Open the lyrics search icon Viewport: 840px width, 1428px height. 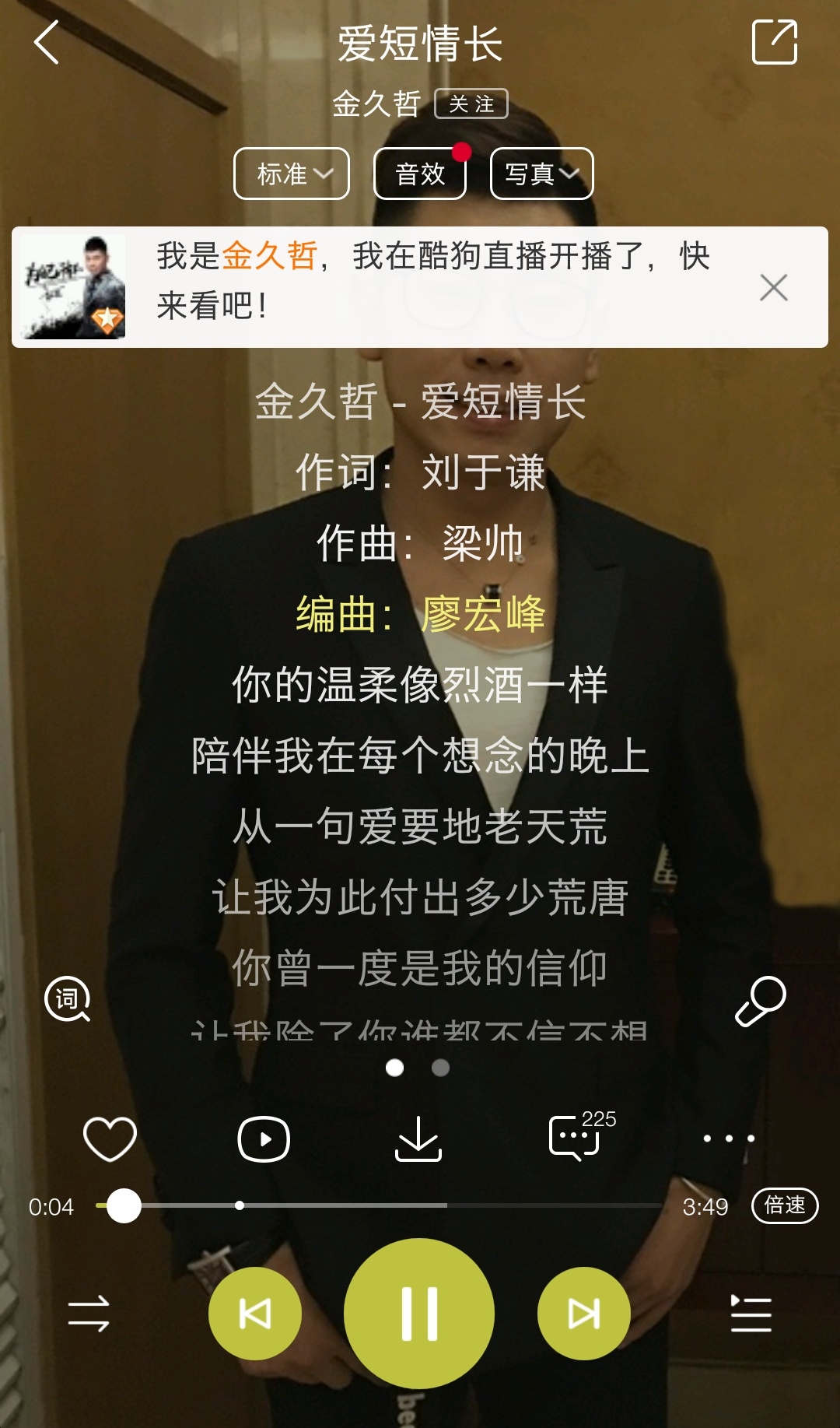click(68, 998)
